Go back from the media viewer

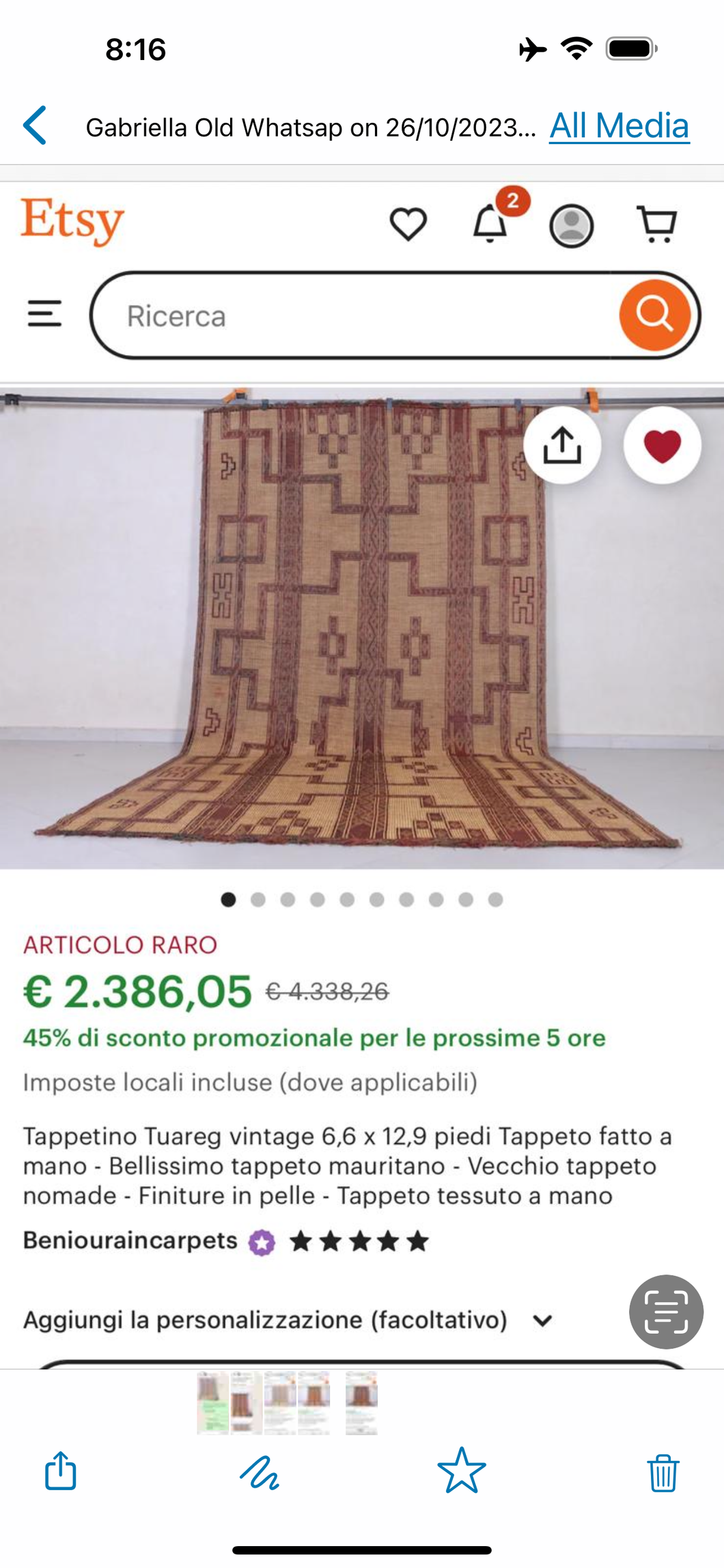click(36, 126)
